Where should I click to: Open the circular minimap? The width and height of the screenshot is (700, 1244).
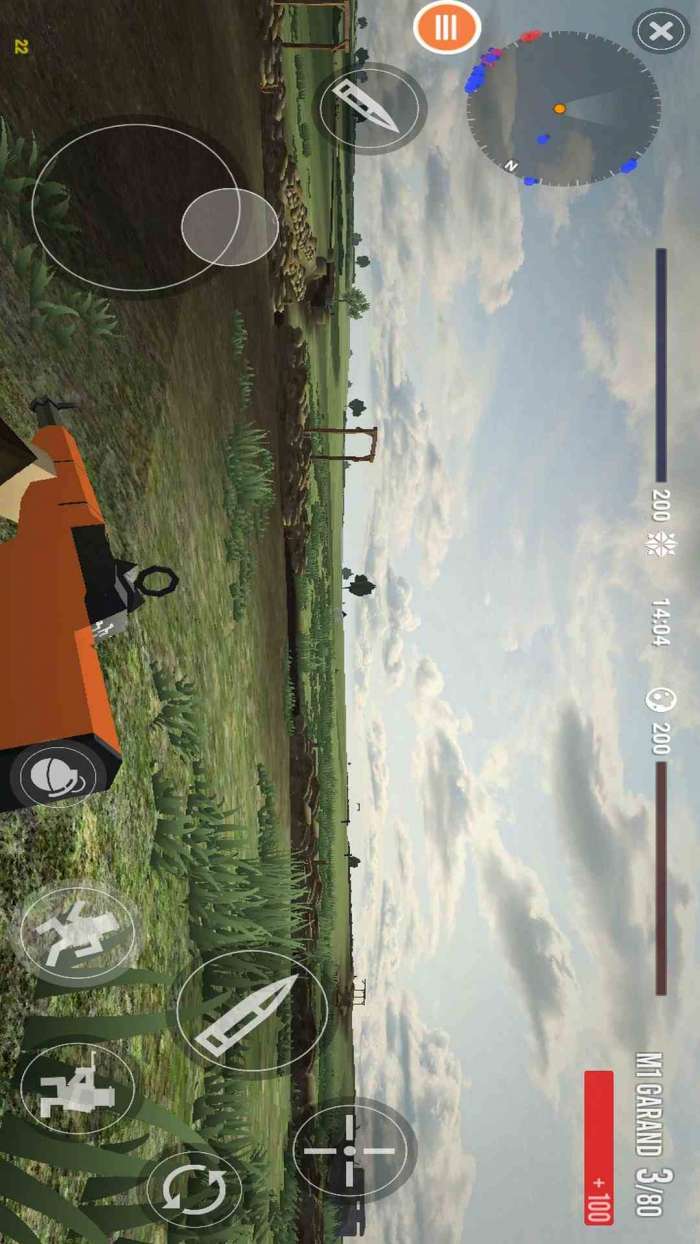(562, 108)
